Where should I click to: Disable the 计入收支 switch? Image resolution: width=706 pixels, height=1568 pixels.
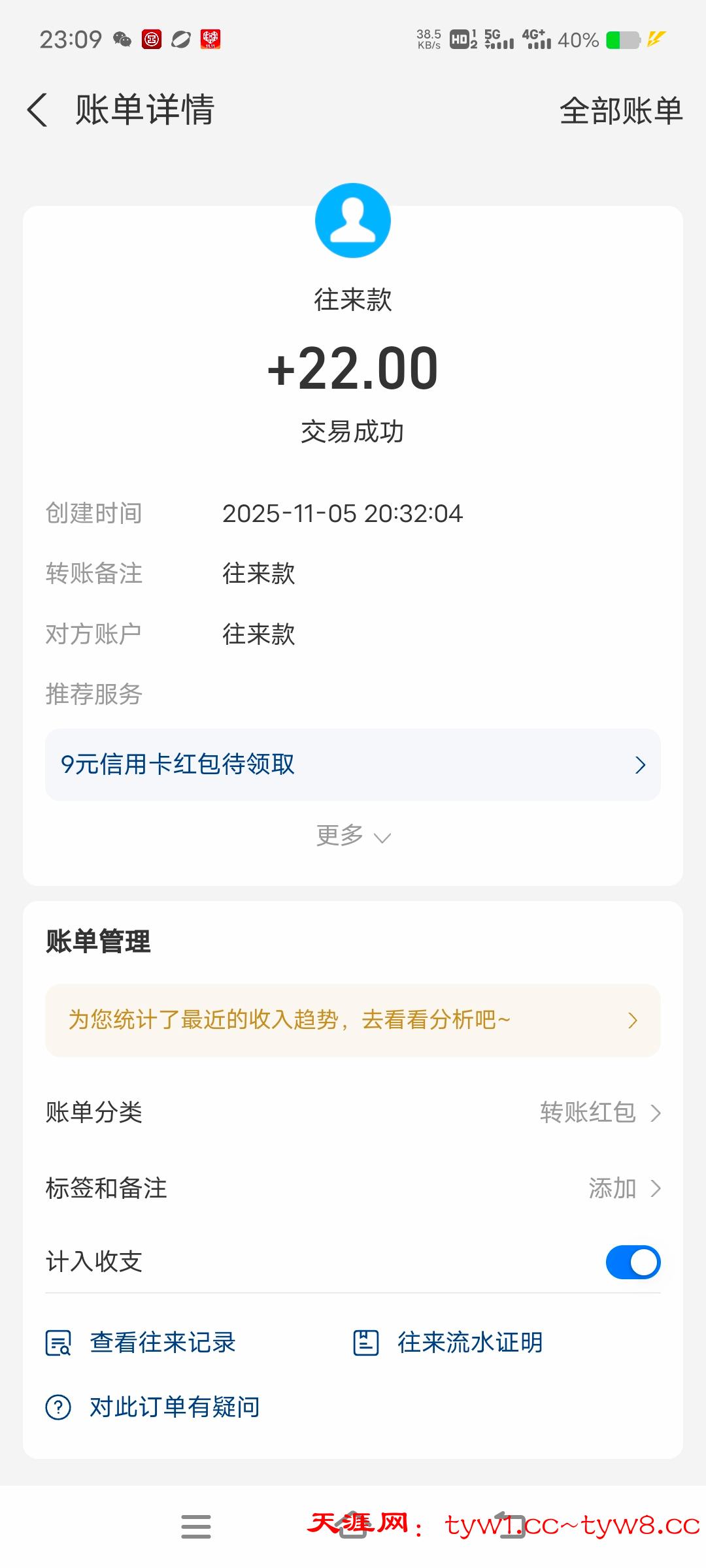[x=631, y=1261]
